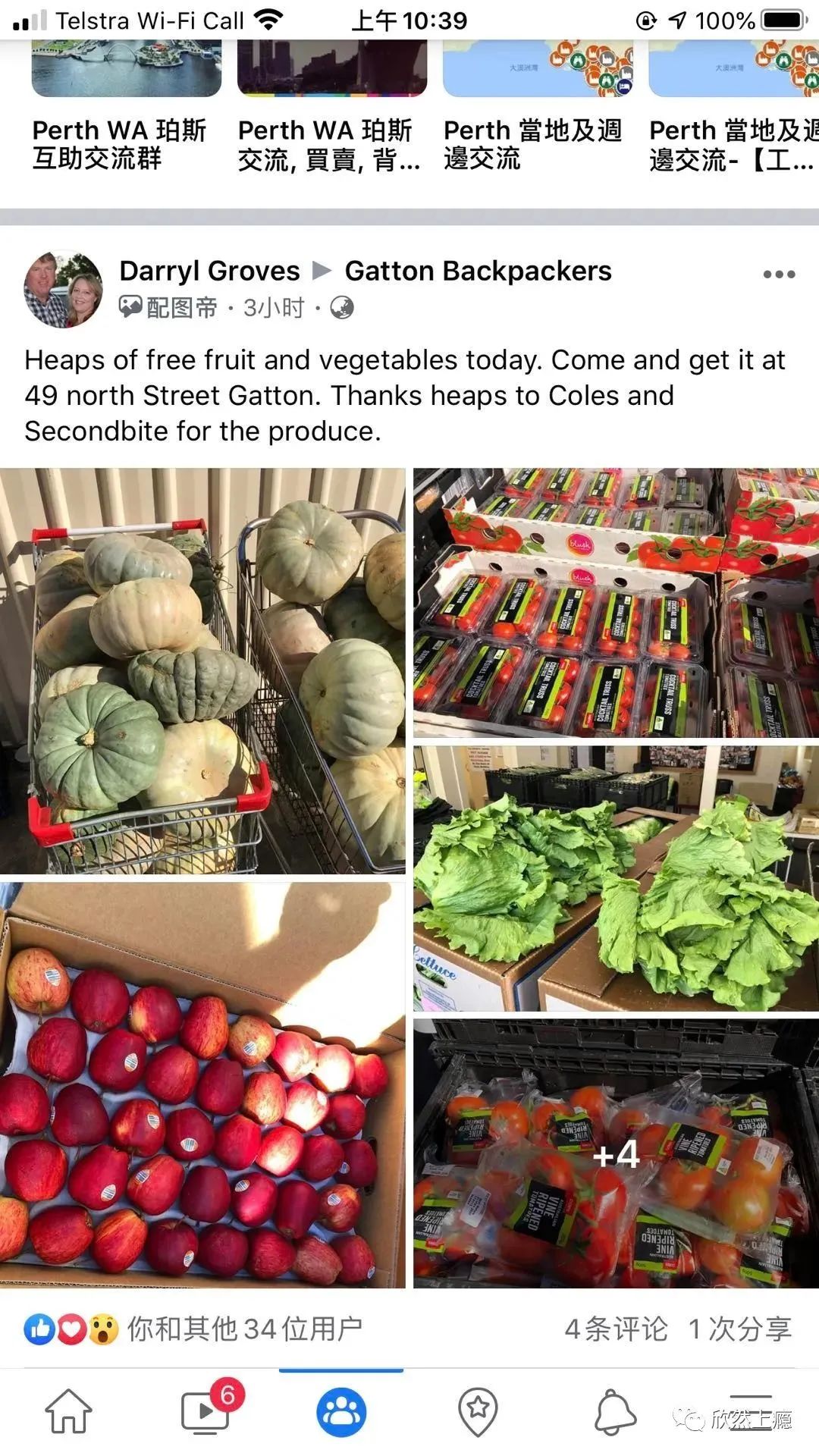
Task: See who reacted to the post
Action: coord(193,1329)
